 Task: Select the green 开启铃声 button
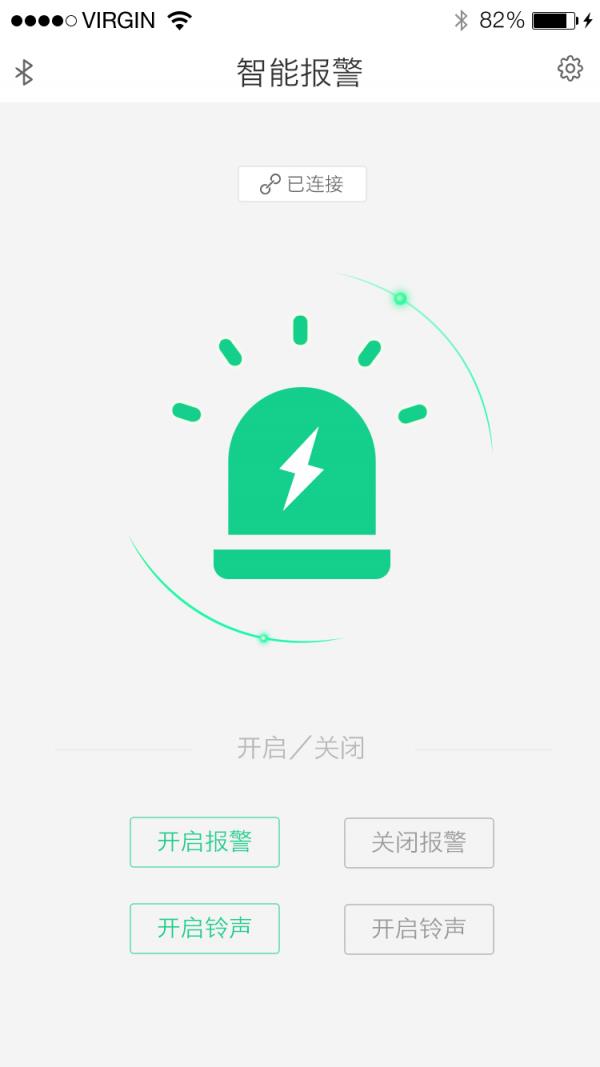coord(204,928)
